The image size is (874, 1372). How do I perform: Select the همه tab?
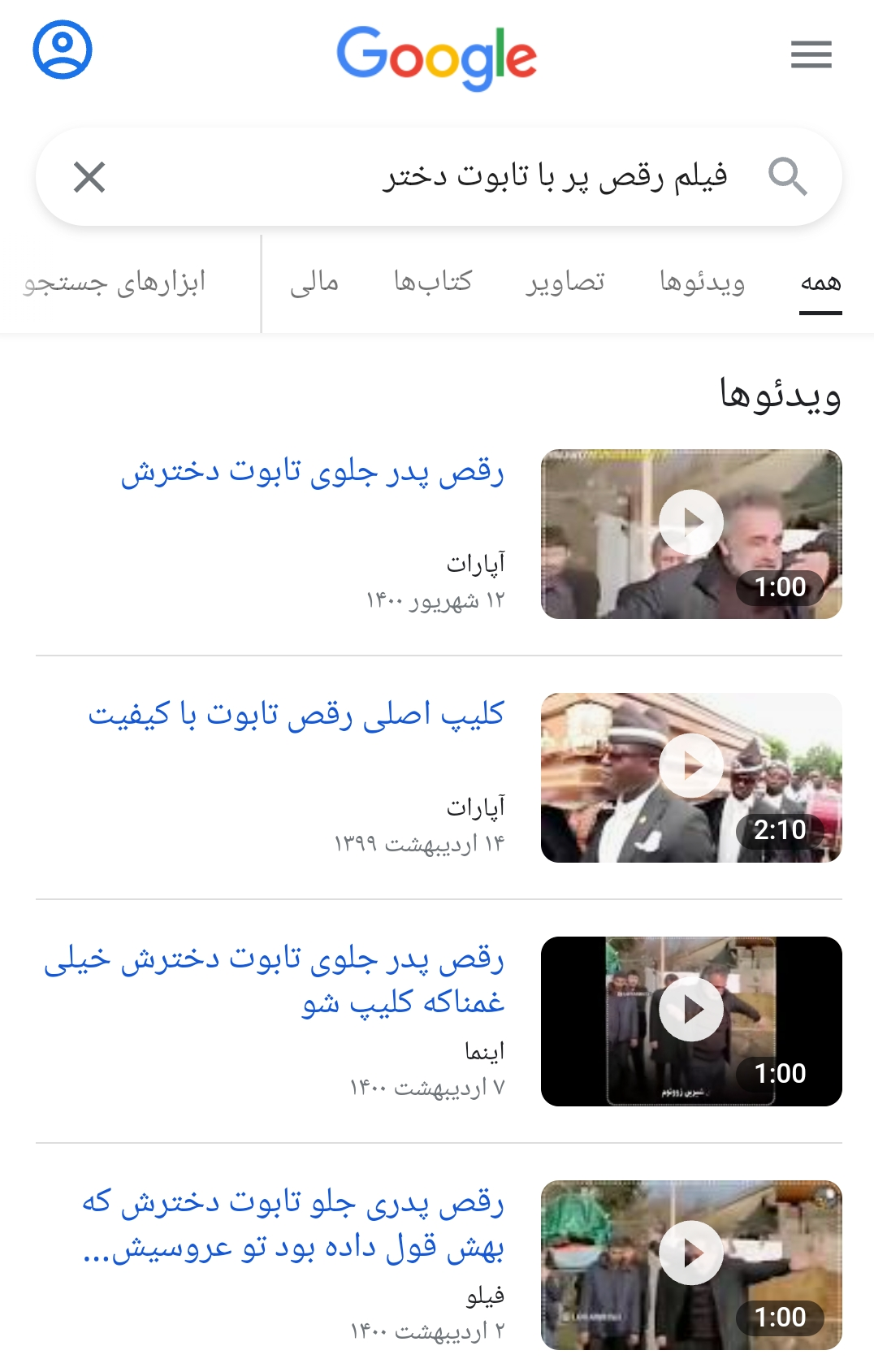coord(820,283)
